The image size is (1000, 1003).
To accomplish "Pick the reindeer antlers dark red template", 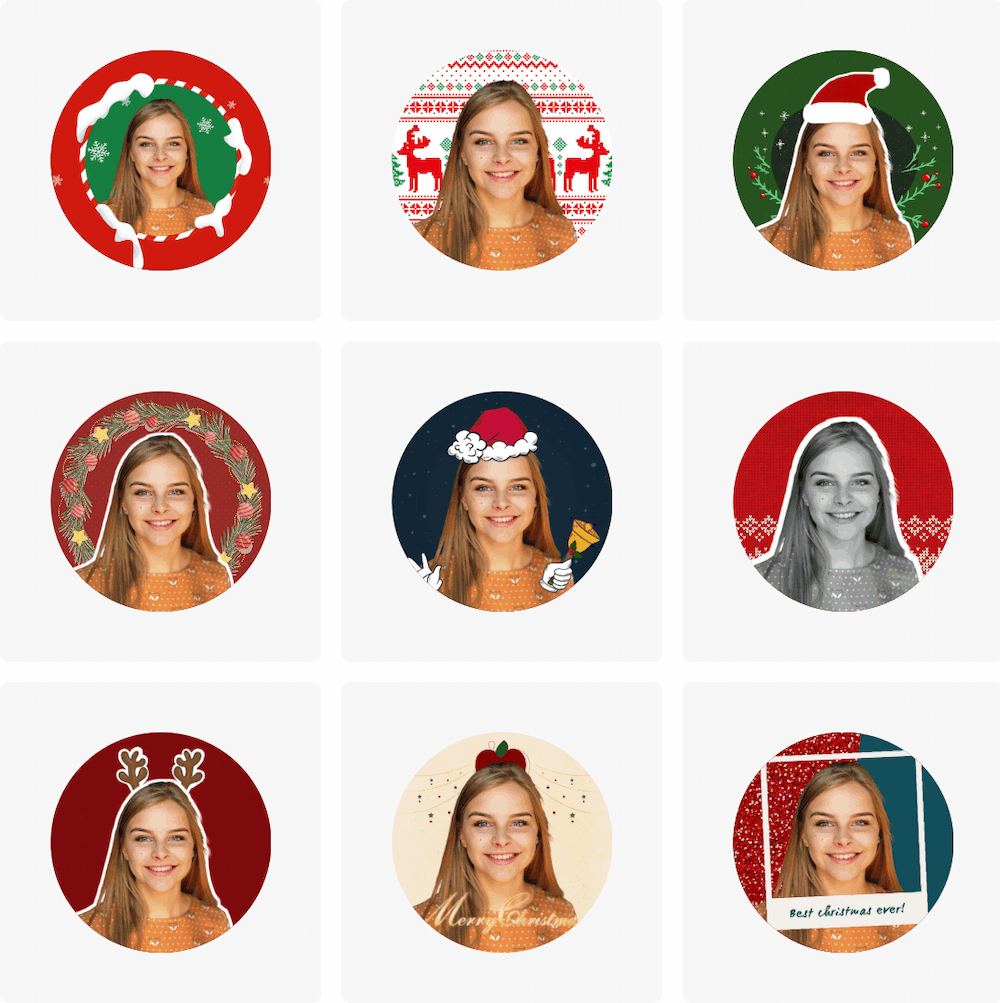I will pos(160,842).
